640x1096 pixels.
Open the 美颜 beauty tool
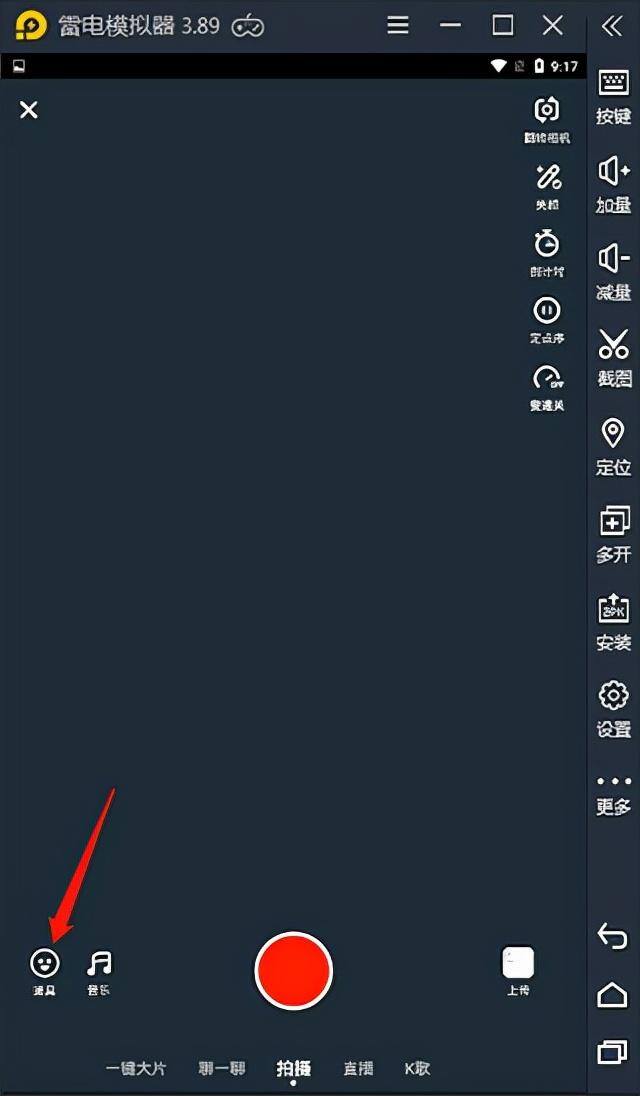(547, 180)
